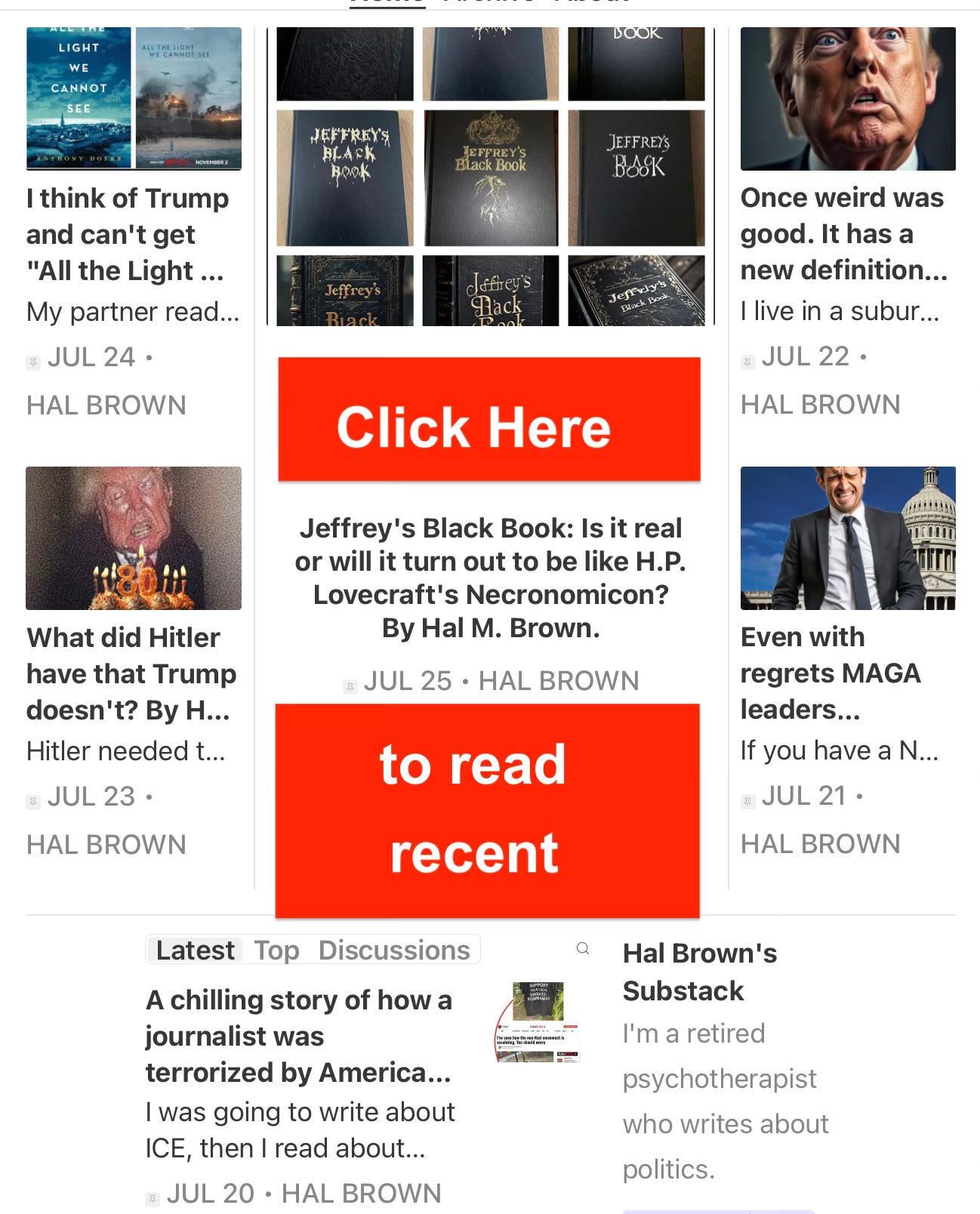Switch to the Discussions tab
The width and height of the screenshot is (980, 1214).
(x=394, y=950)
